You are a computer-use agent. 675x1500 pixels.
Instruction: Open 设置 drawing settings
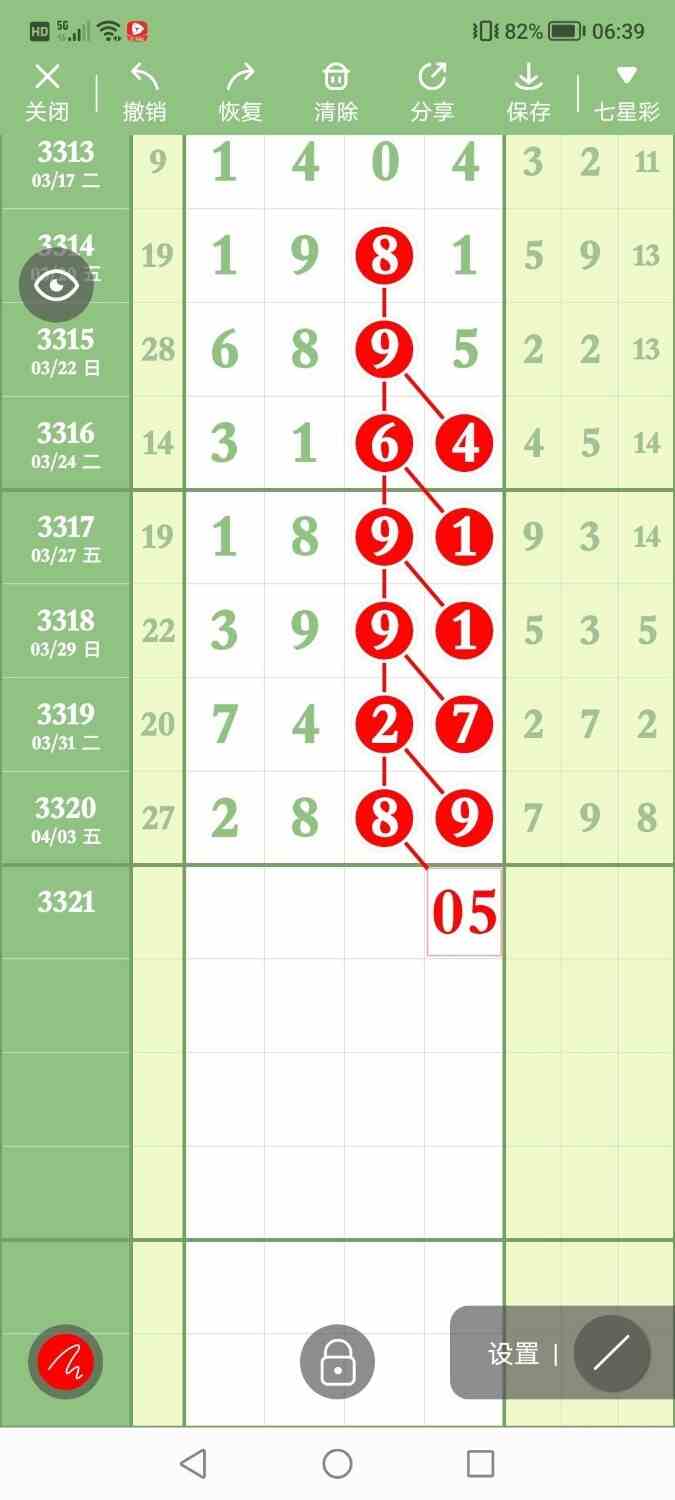(x=514, y=1354)
